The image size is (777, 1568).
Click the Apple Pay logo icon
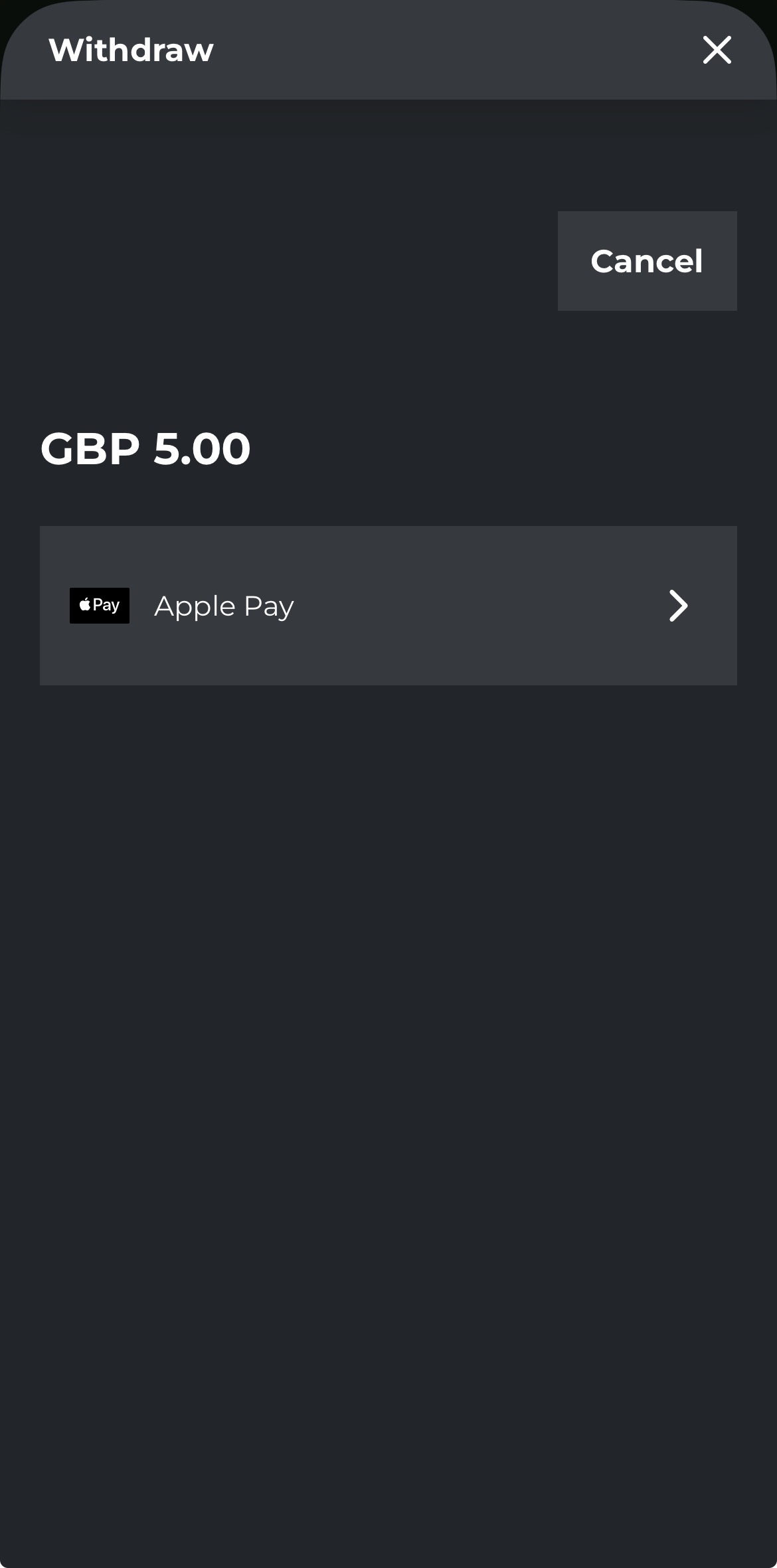99,605
